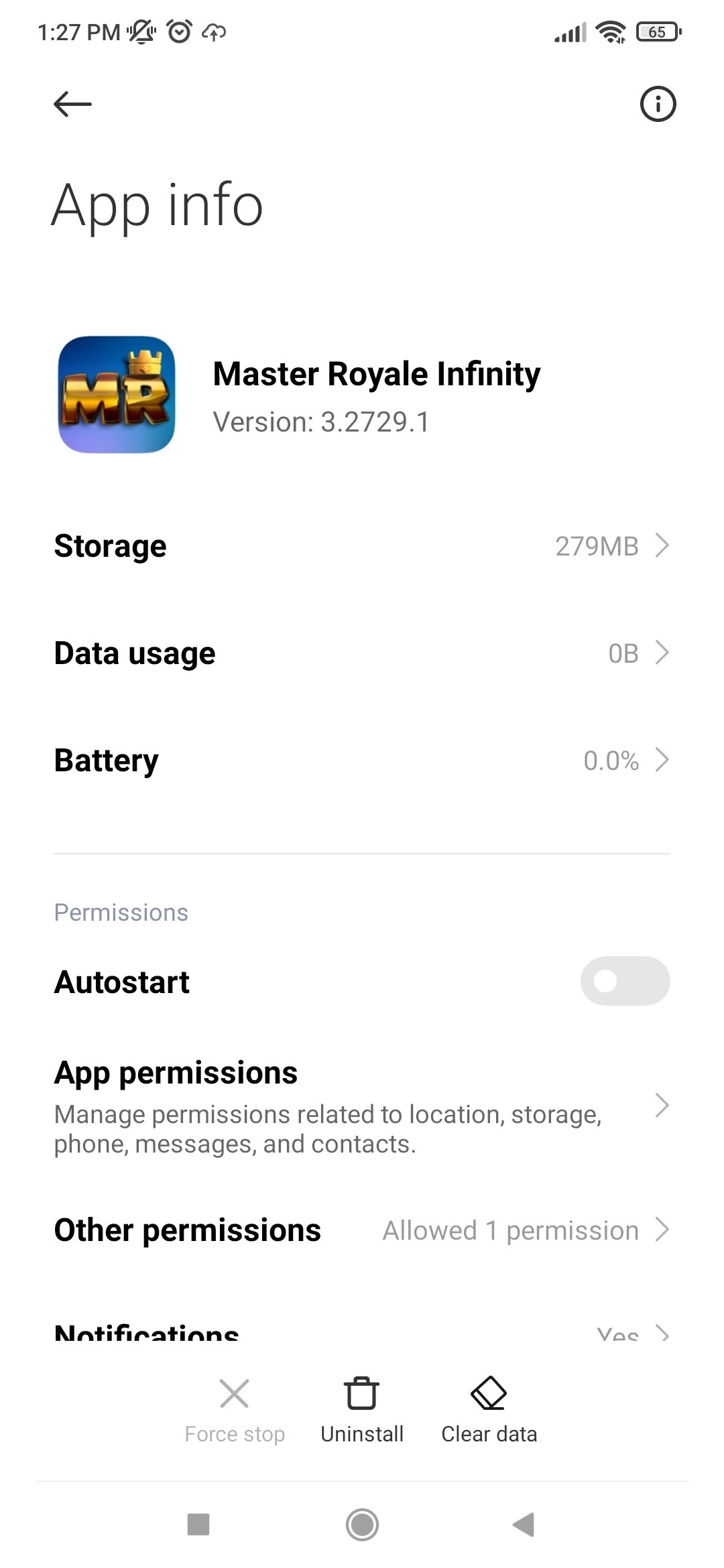Tap the Uninstall trash icon
Viewport: 724px width, 1568px height.
pyautogui.click(x=361, y=1392)
